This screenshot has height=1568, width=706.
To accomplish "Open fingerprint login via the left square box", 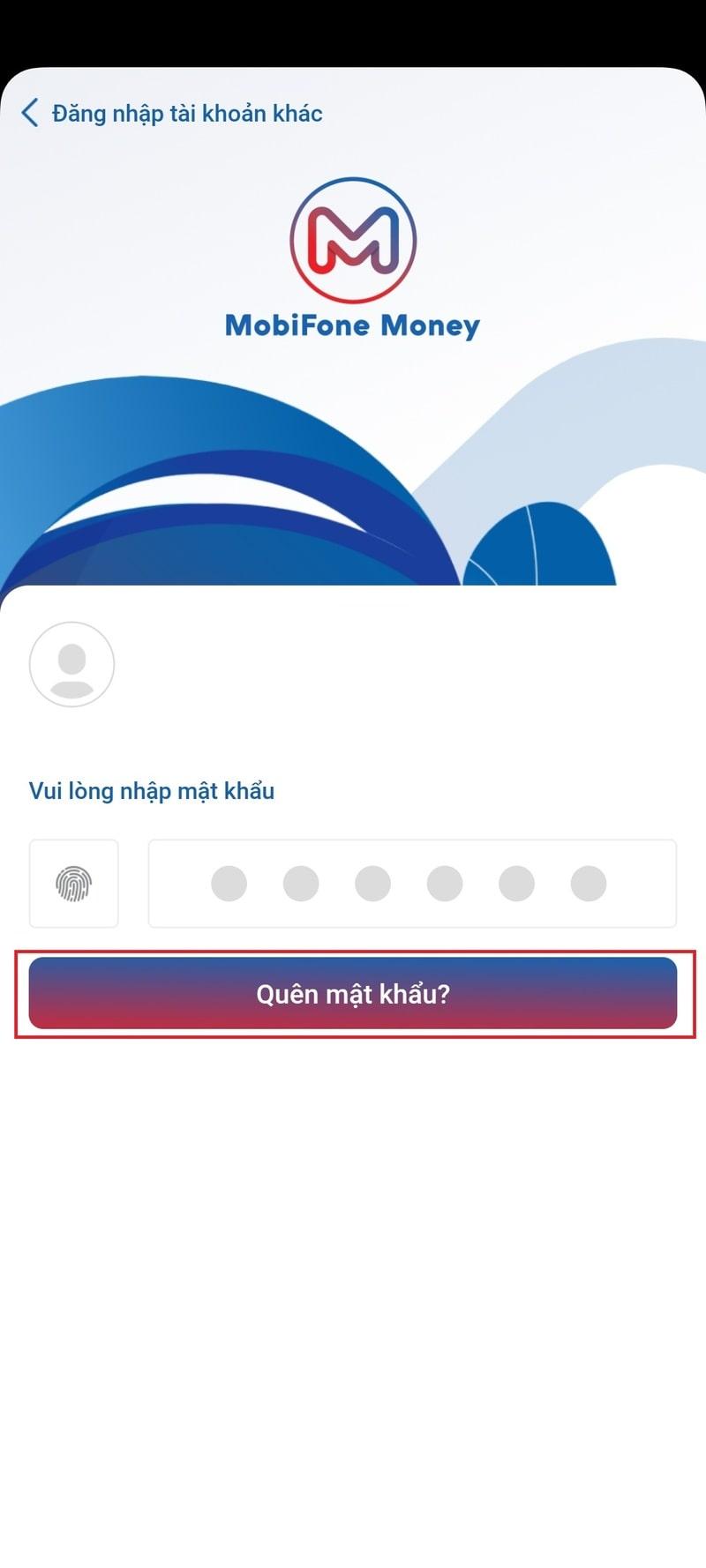I will click(x=74, y=883).
